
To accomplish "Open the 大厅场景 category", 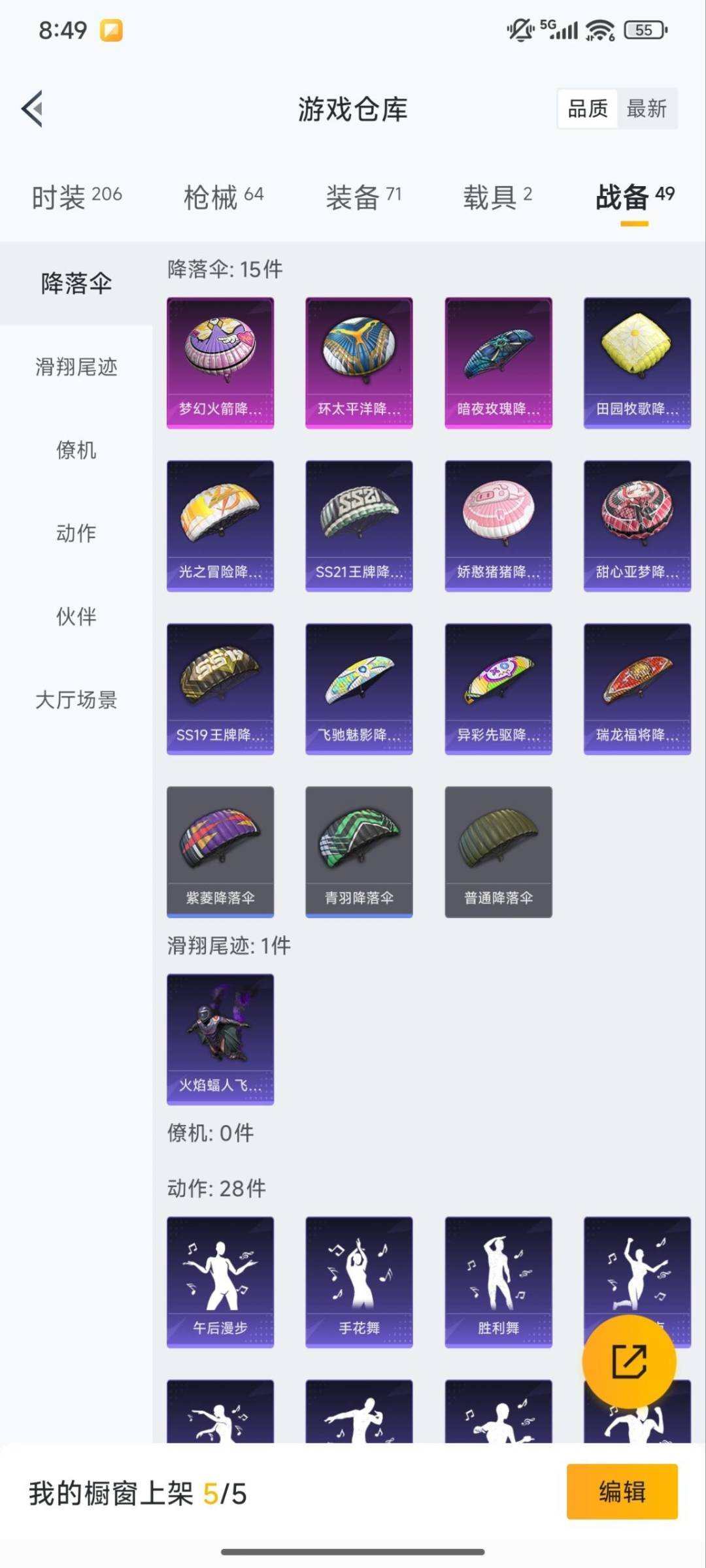I will [75, 699].
